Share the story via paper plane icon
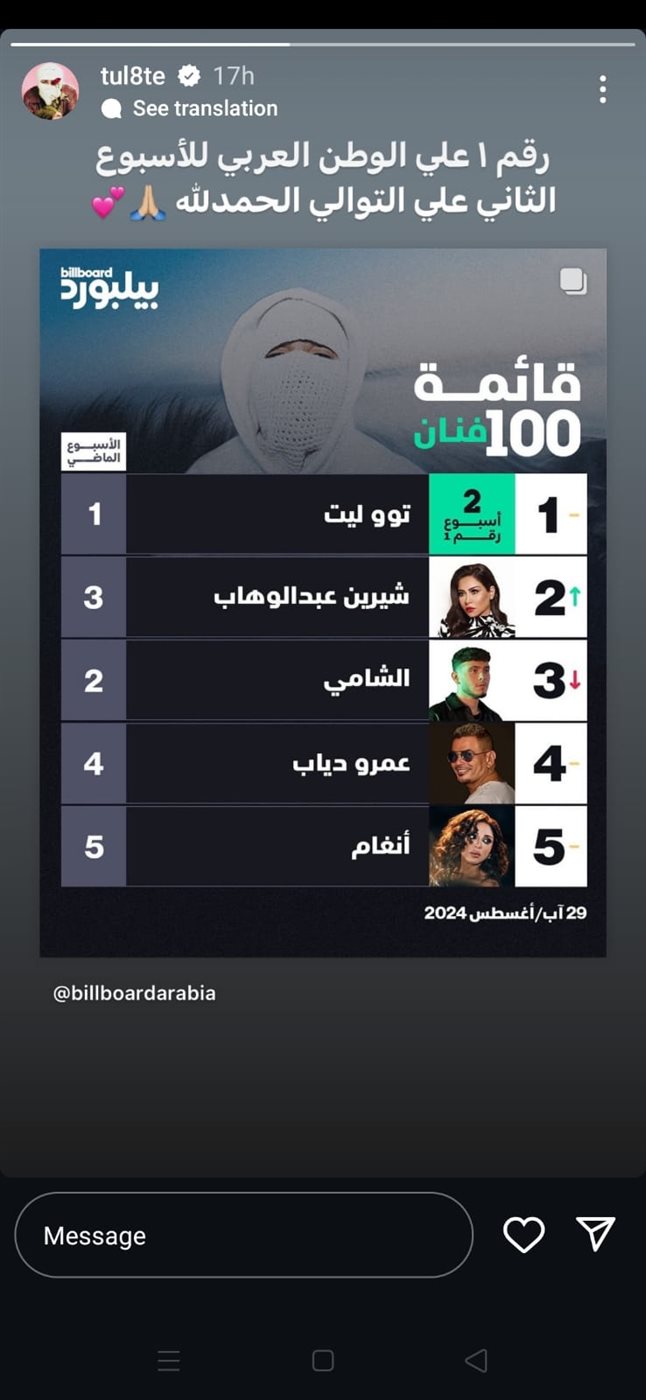The image size is (646, 1400). click(596, 1234)
